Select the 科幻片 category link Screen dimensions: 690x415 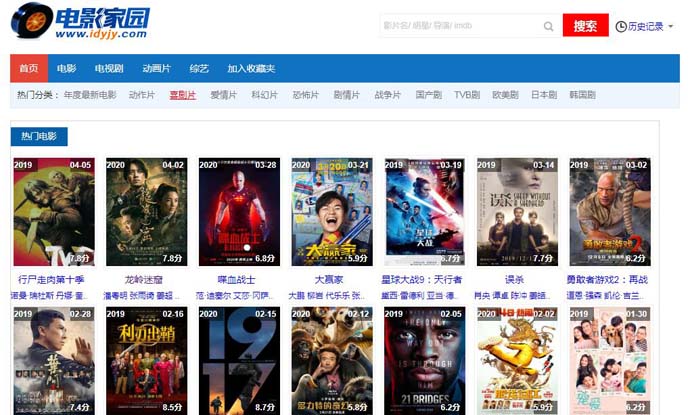(264, 95)
